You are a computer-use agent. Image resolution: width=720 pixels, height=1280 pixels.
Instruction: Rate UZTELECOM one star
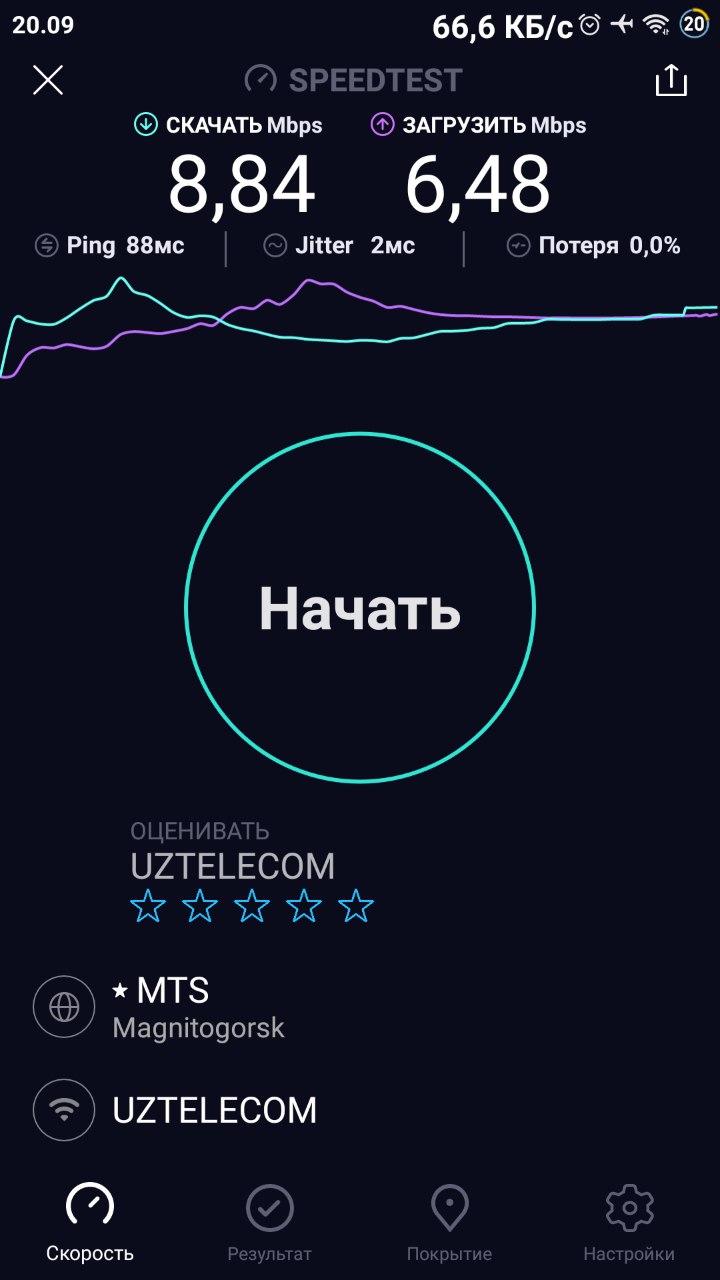click(x=148, y=907)
